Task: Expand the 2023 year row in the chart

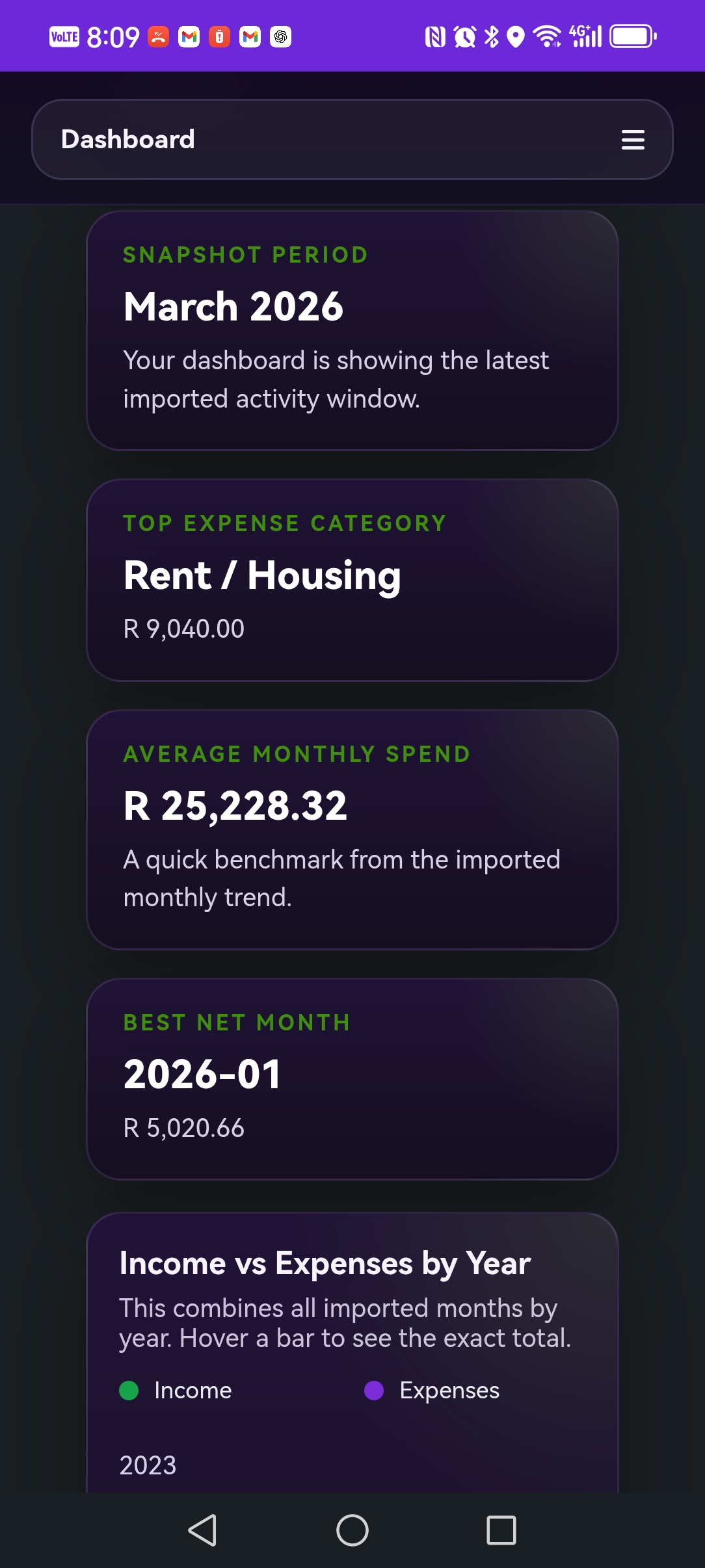Action: pos(148,1467)
